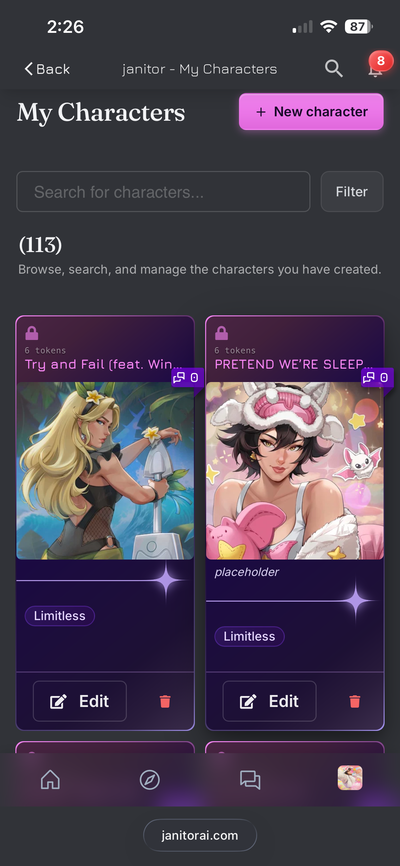Screen dimensions: 400x866
Task: Open the Try and Fail character card
Action: [105, 471]
